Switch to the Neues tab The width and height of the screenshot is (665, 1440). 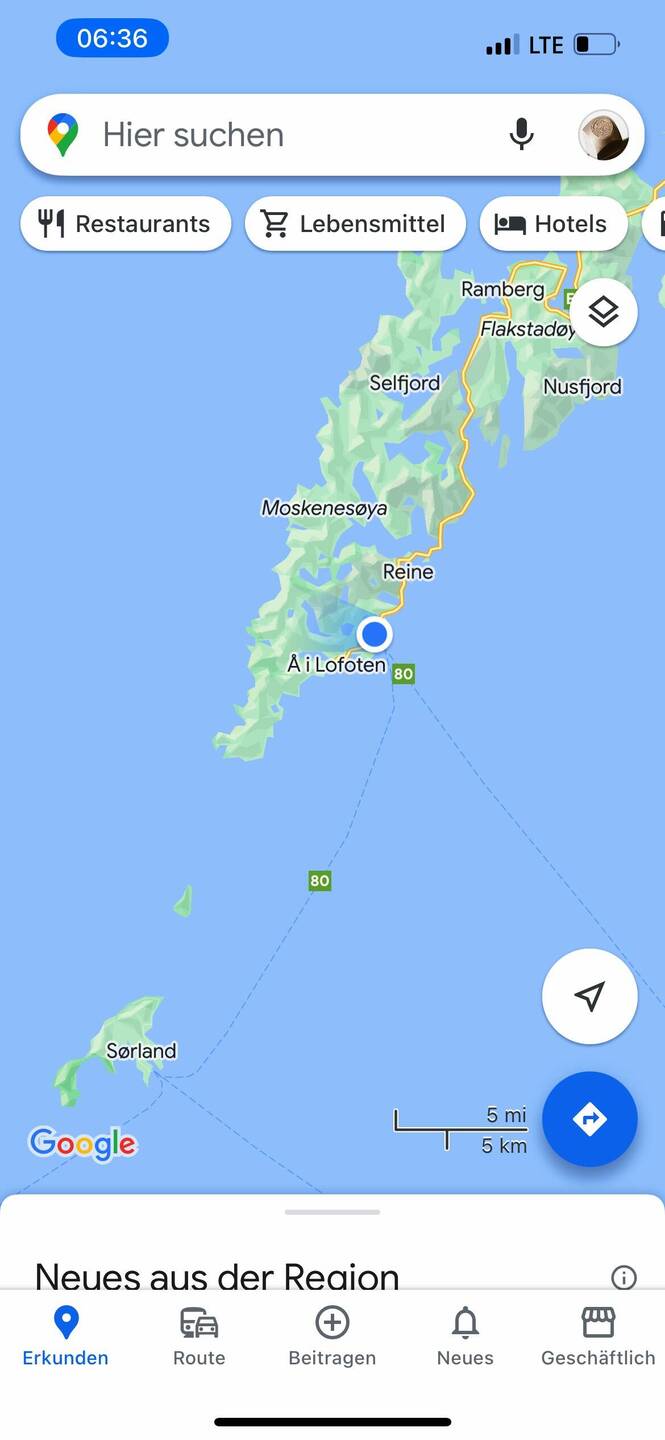[x=465, y=1336]
